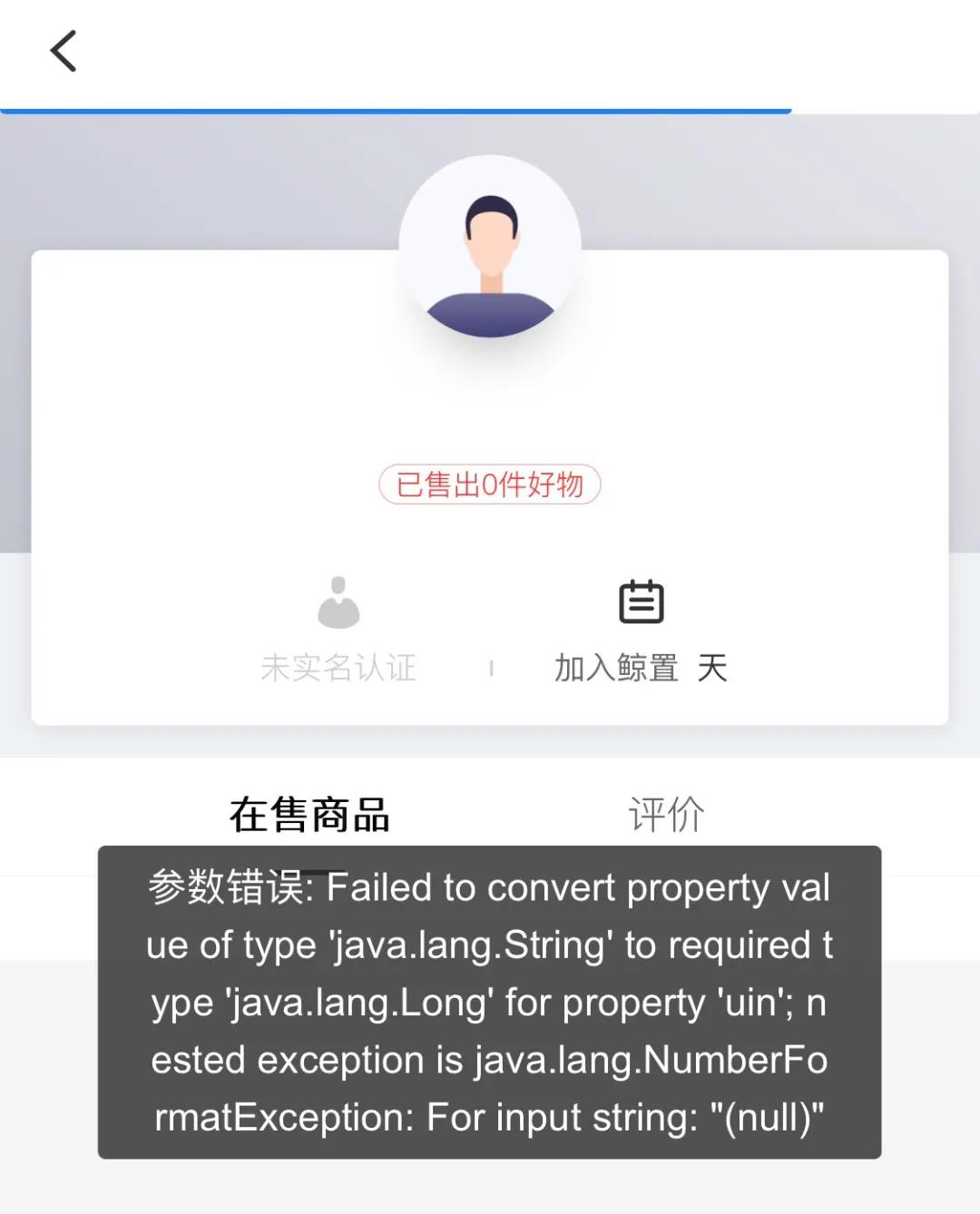Tap the 加入鲸置 天 membership label
Screen dimensions: 980x1214
click(x=638, y=667)
